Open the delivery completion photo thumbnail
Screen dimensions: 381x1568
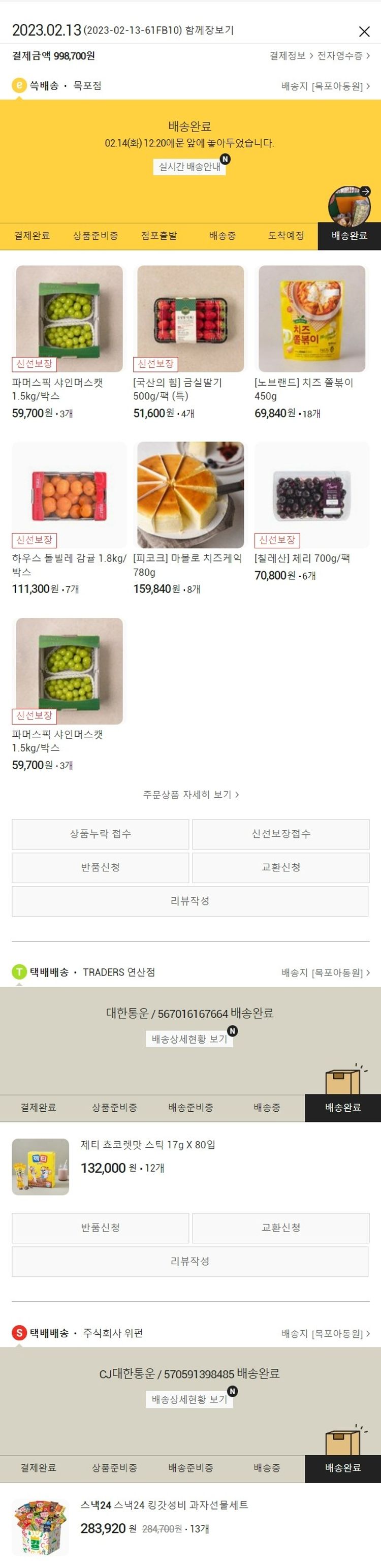click(x=350, y=205)
